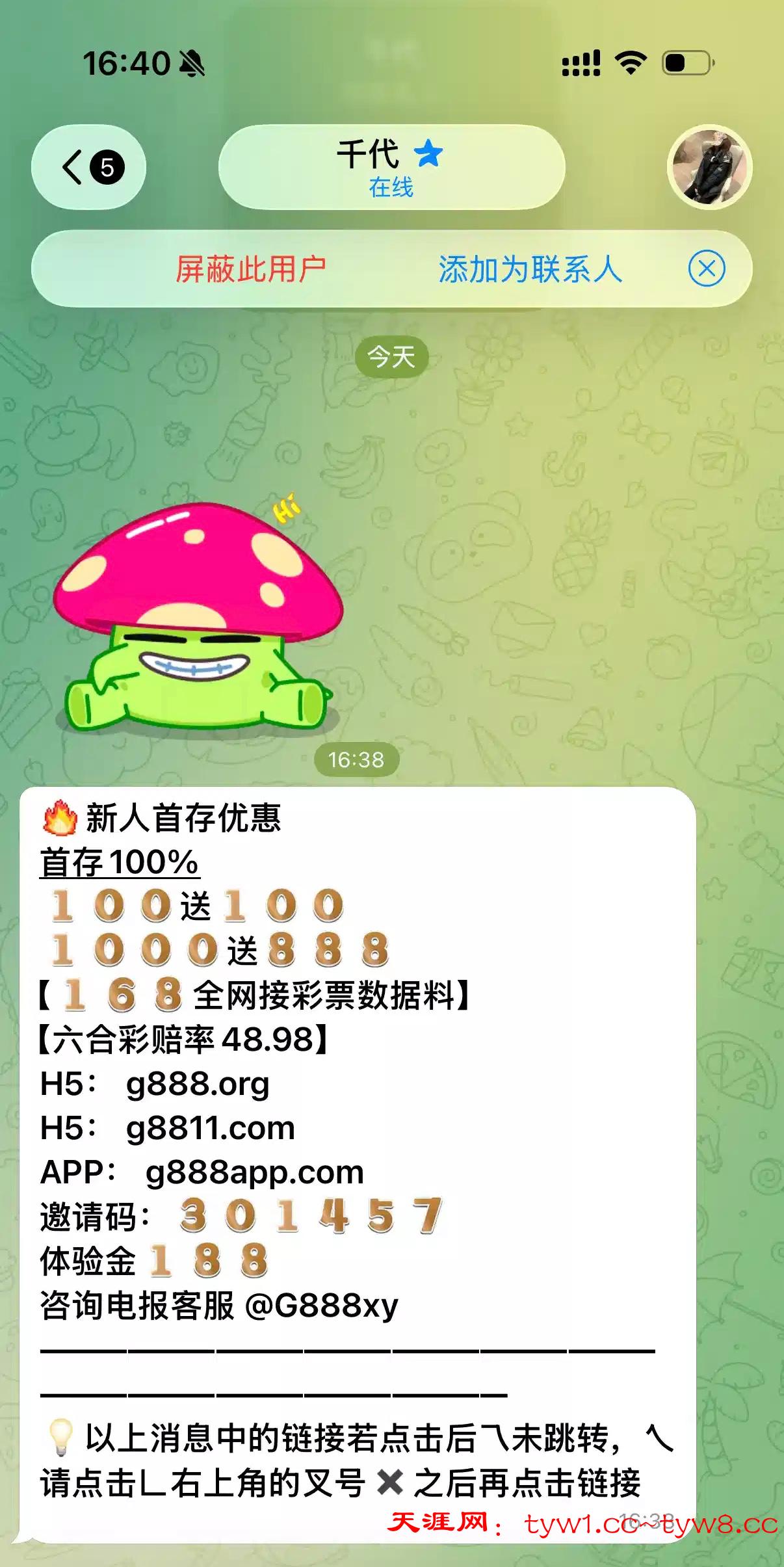
Task: Tap 添加为联系人 to add contact
Action: (530, 269)
